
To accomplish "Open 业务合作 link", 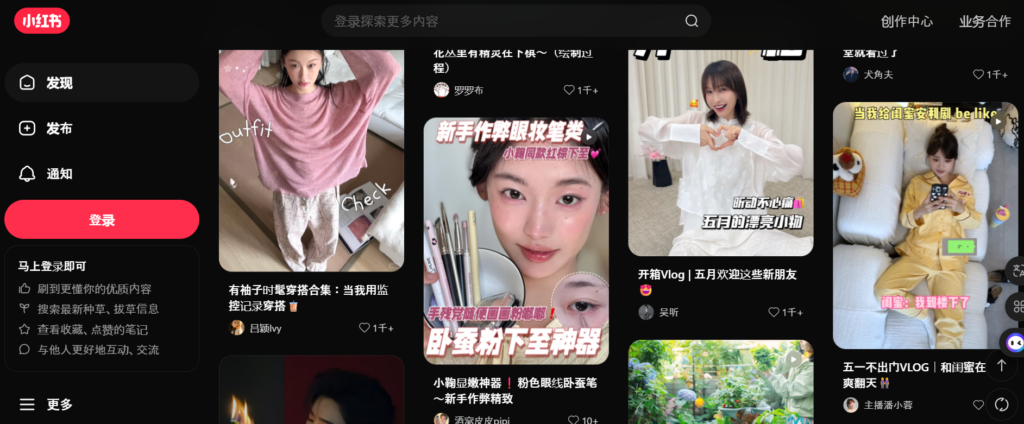I will [x=984, y=21].
